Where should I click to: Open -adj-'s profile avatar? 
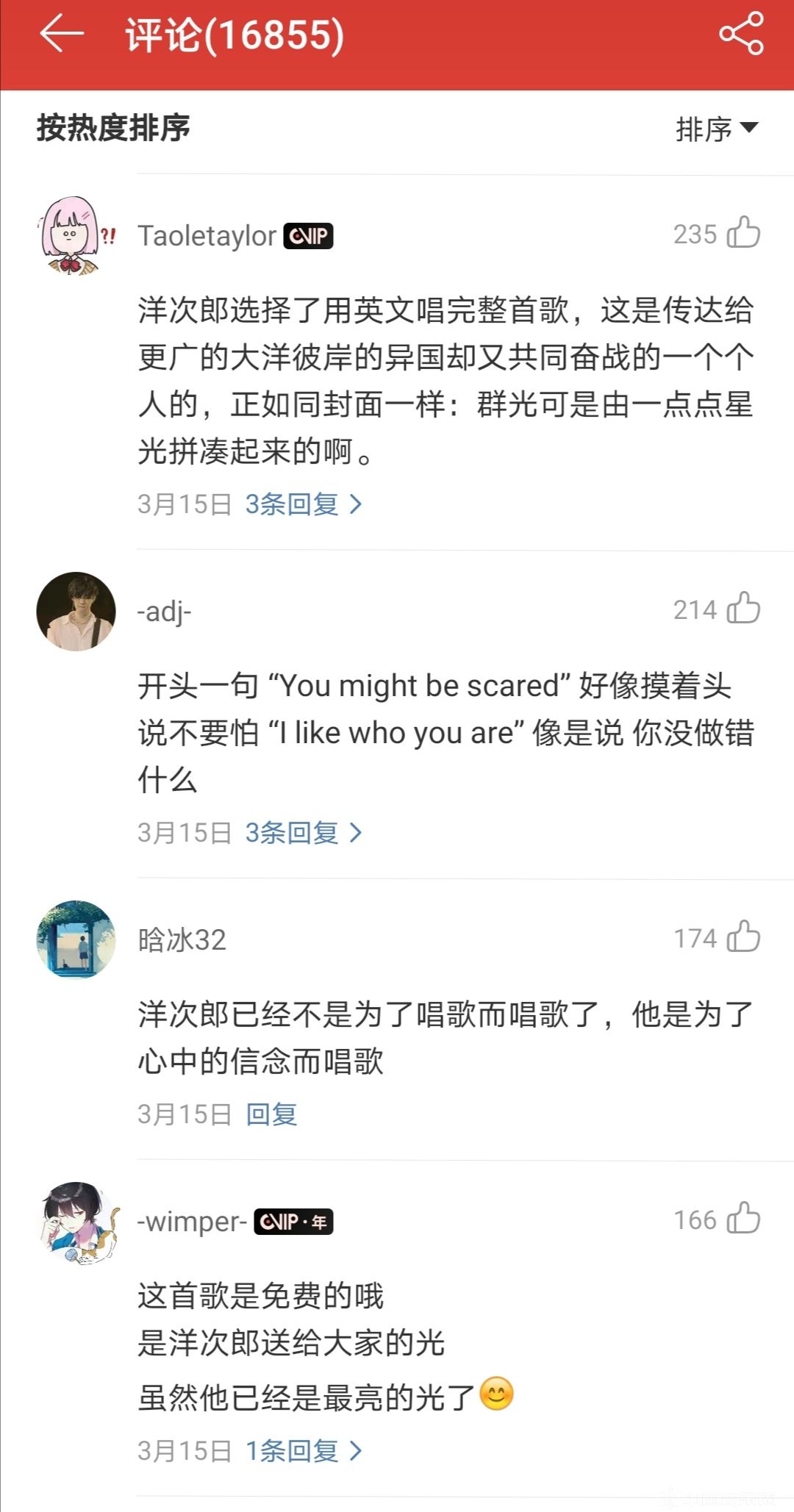(76, 612)
